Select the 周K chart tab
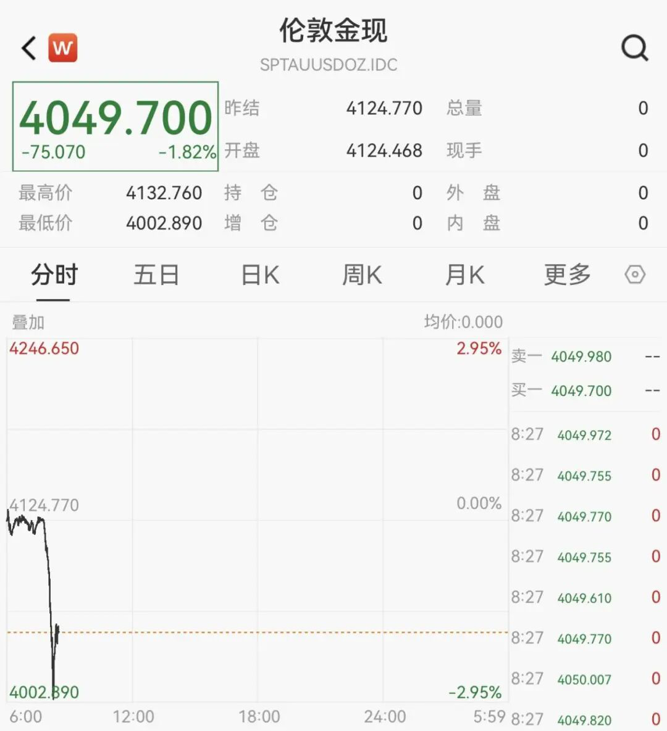The width and height of the screenshot is (667, 731). coord(362,275)
